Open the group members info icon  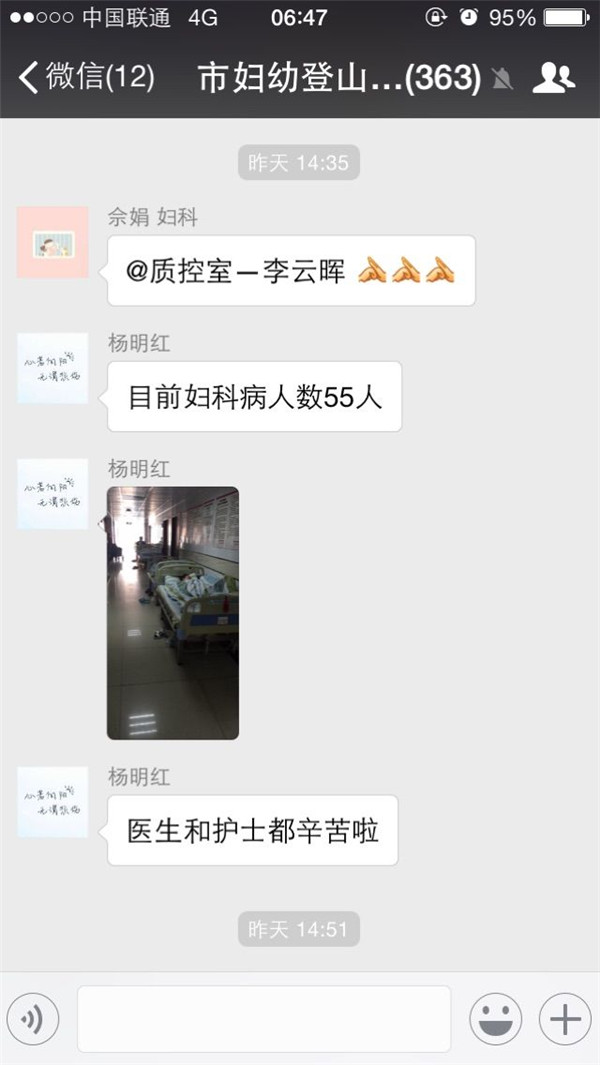pyautogui.click(x=553, y=78)
